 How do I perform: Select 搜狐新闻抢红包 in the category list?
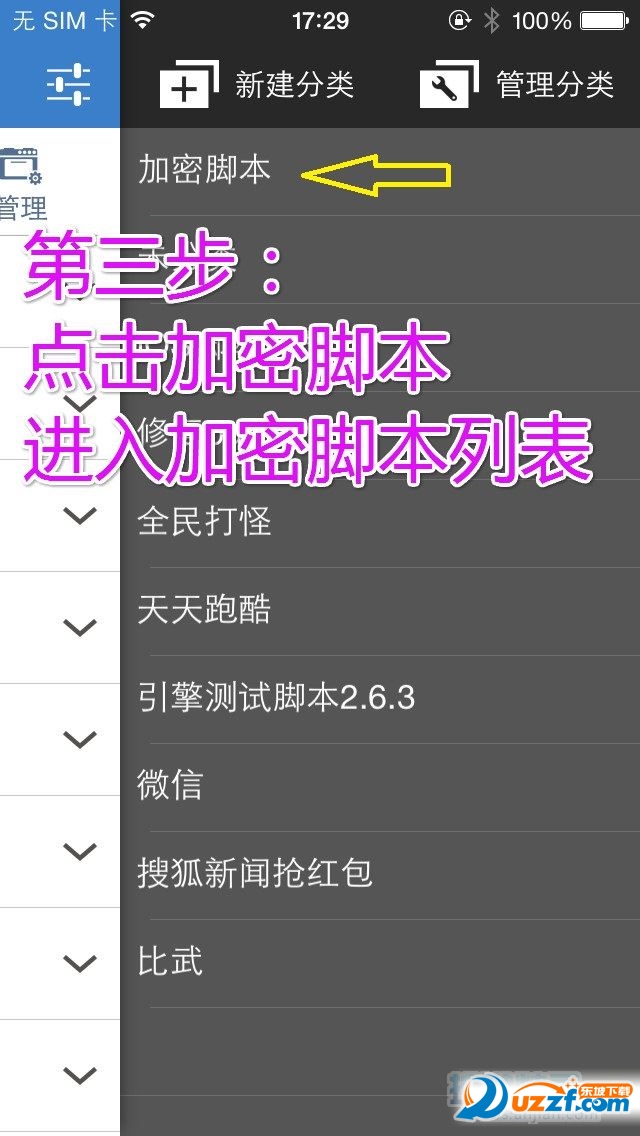click(255, 873)
